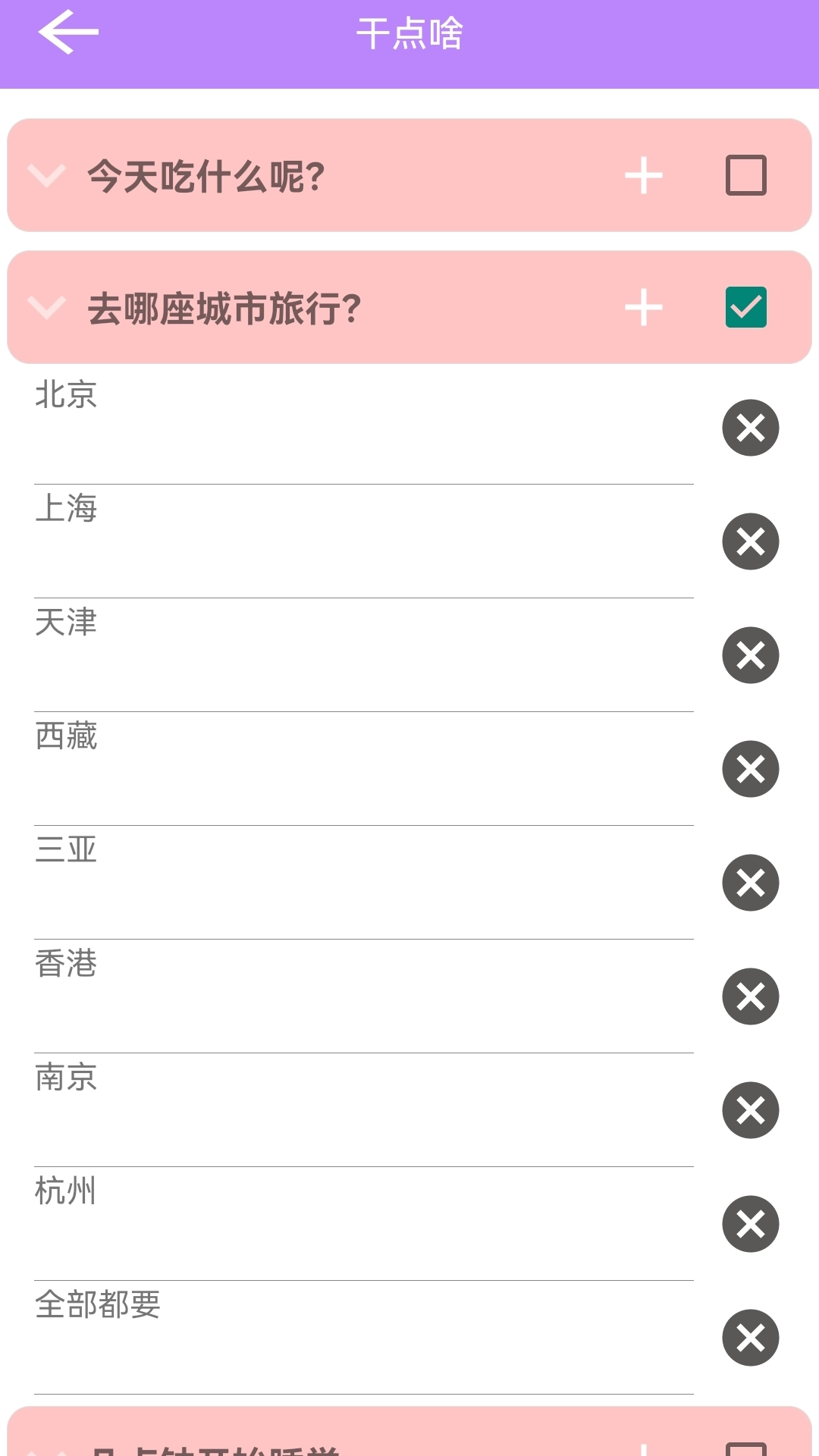Viewport: 819px width, 1456px height.
Task: Collapse the 去哪座城市旅行? section
Action: pyautogui.click(x=47, y=306)
